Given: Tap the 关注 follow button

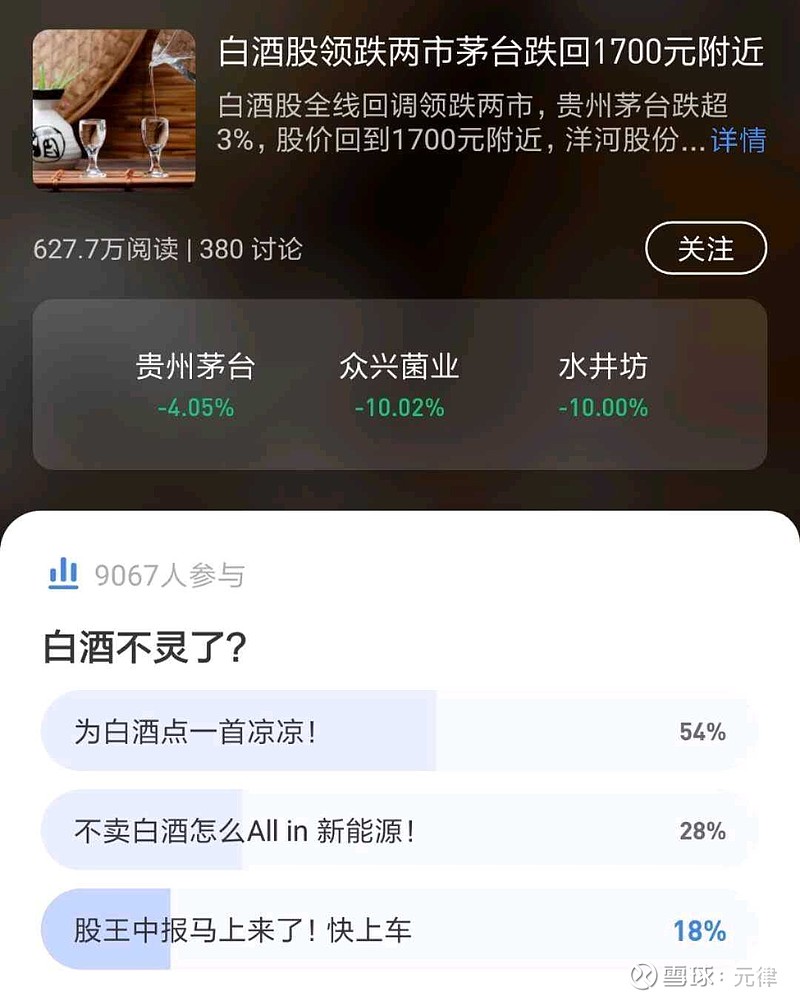Looking at the screenshot, I should (x=705, y=248).
